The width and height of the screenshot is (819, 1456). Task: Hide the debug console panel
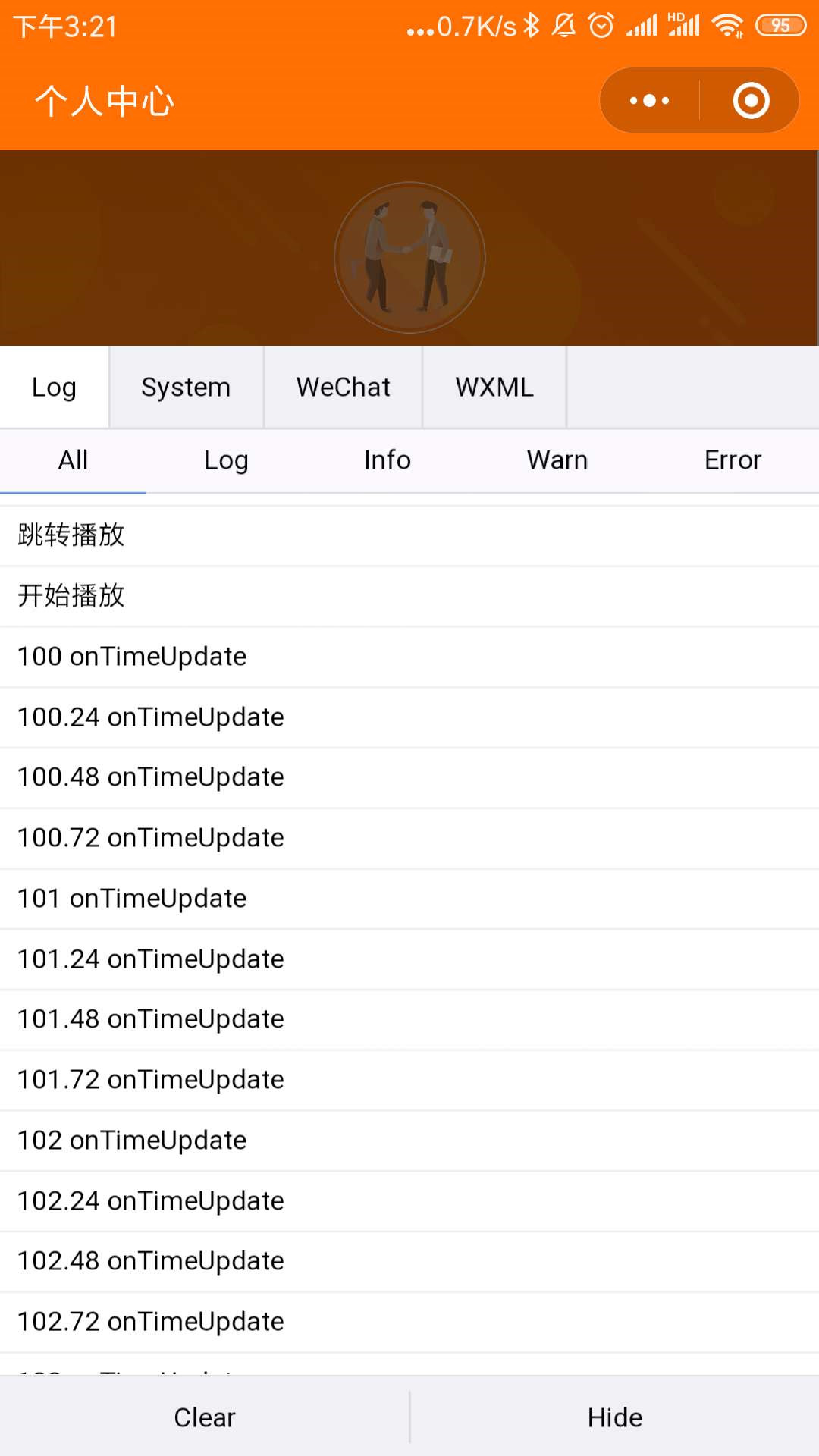614,1417
